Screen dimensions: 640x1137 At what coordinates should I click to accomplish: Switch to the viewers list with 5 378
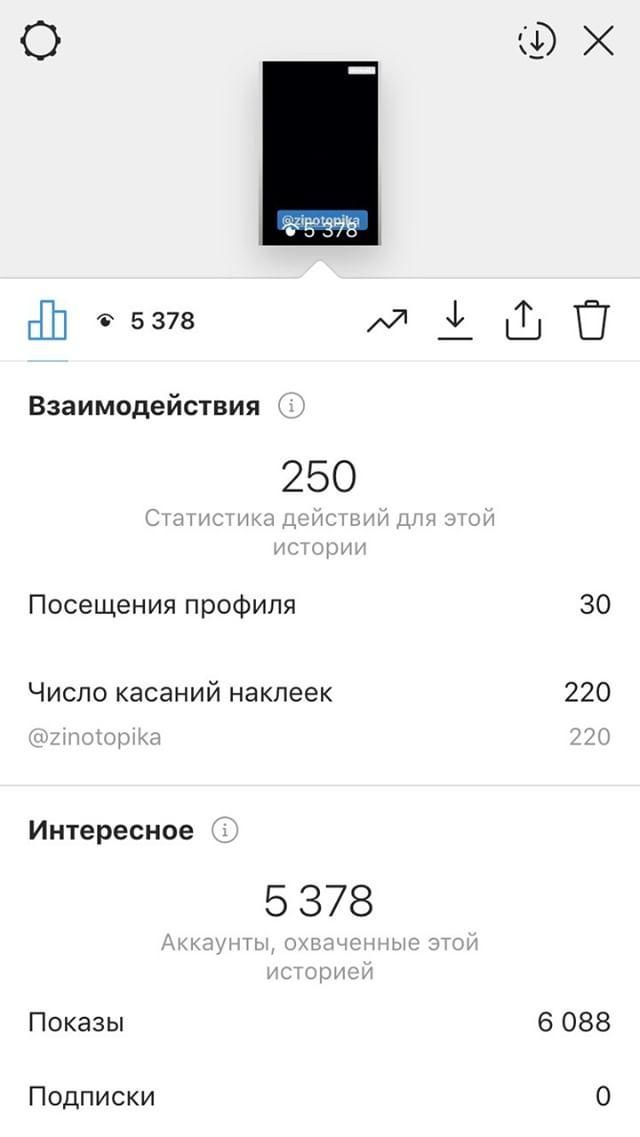(x=146, y=321)
